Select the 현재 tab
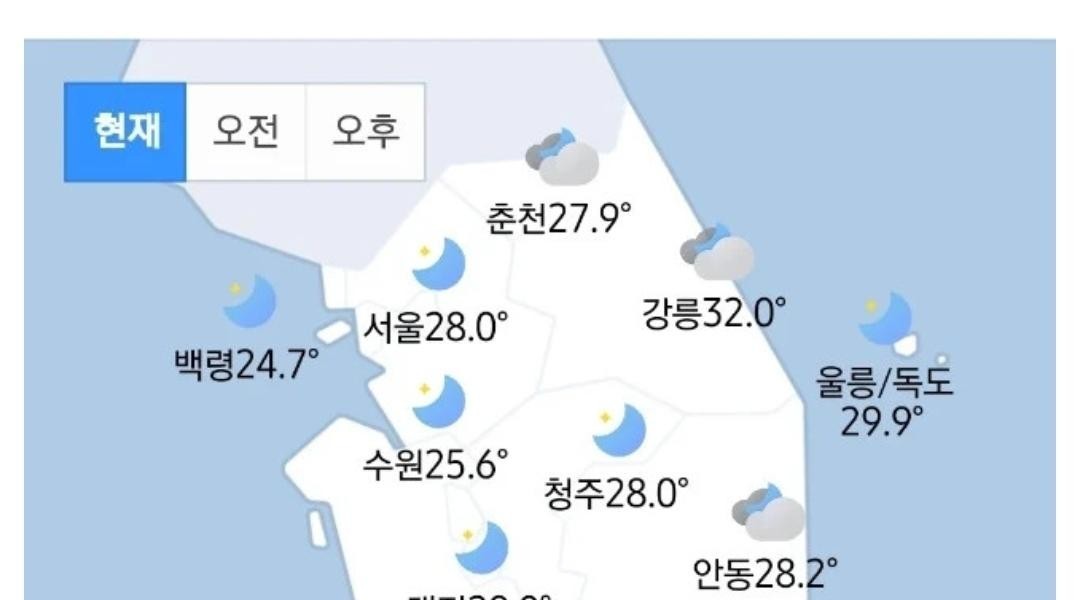The height and width of the screenshot is (600, 1080). (x=126, y=132)
